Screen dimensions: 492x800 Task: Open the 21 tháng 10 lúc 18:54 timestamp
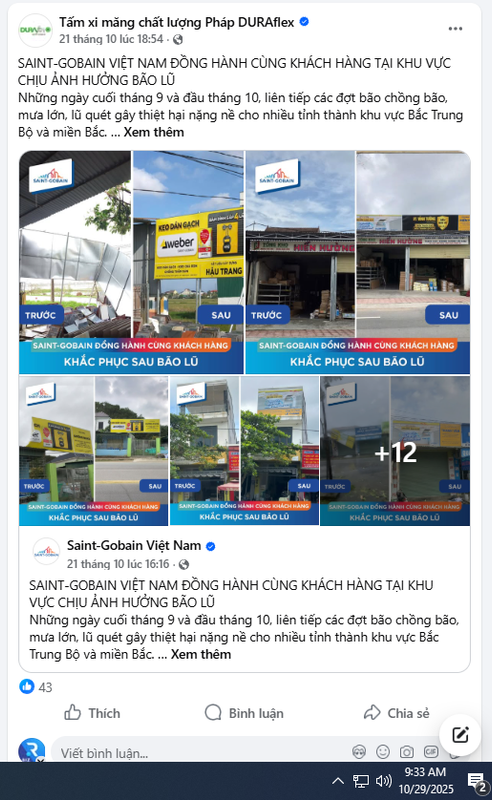pyautogui.click(x=111, y=39)
